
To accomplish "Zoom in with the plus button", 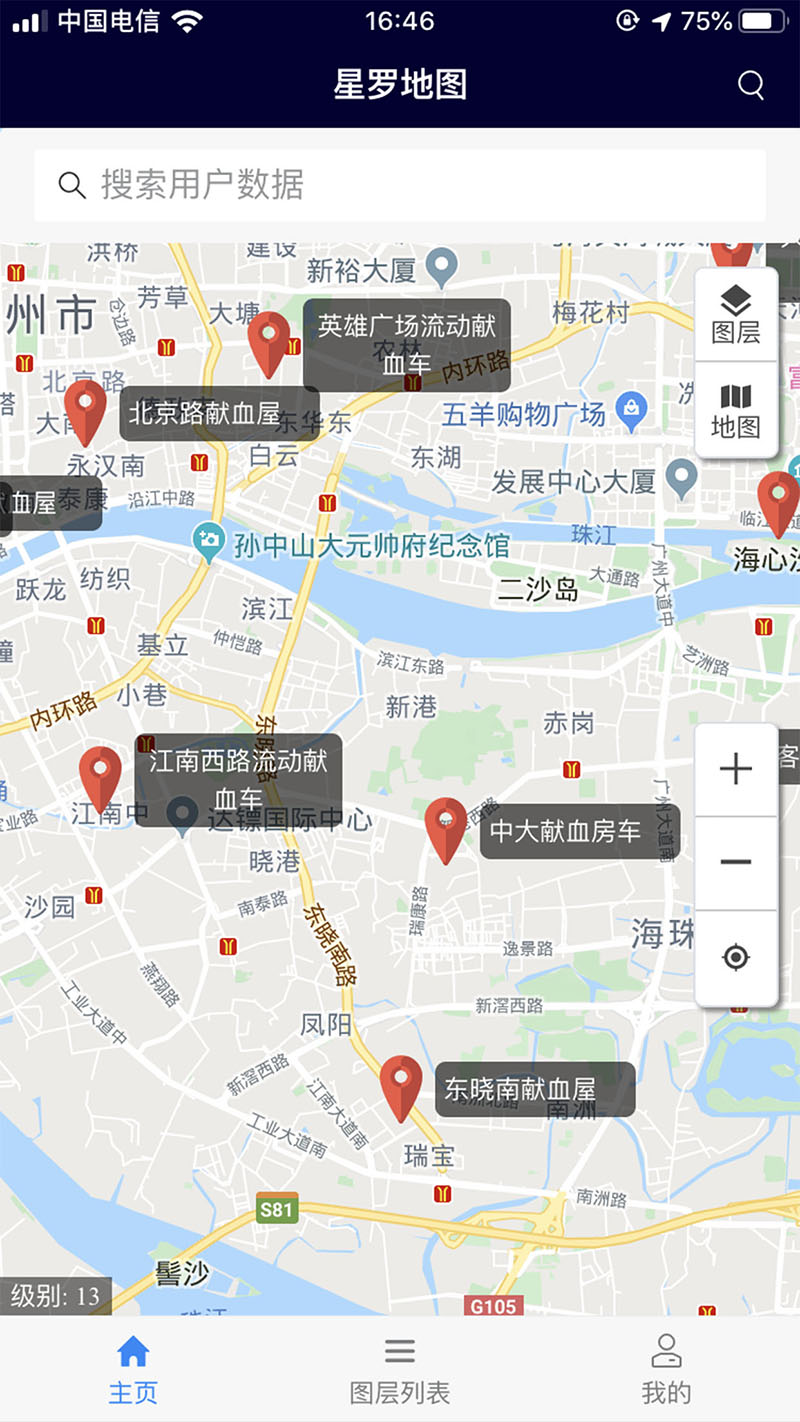I will click(x=736, y=769).
